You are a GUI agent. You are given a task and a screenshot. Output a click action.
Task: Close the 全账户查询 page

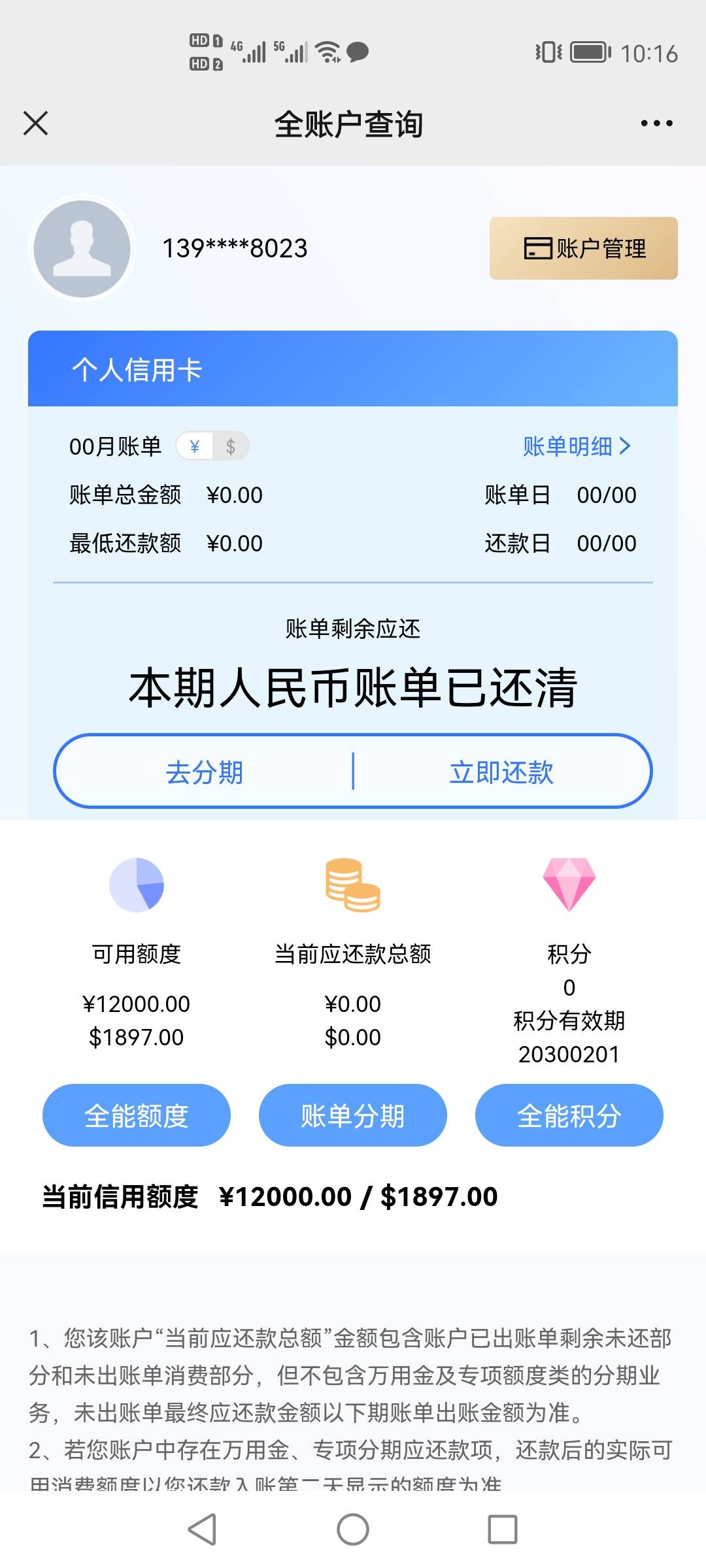pos(35,123)
